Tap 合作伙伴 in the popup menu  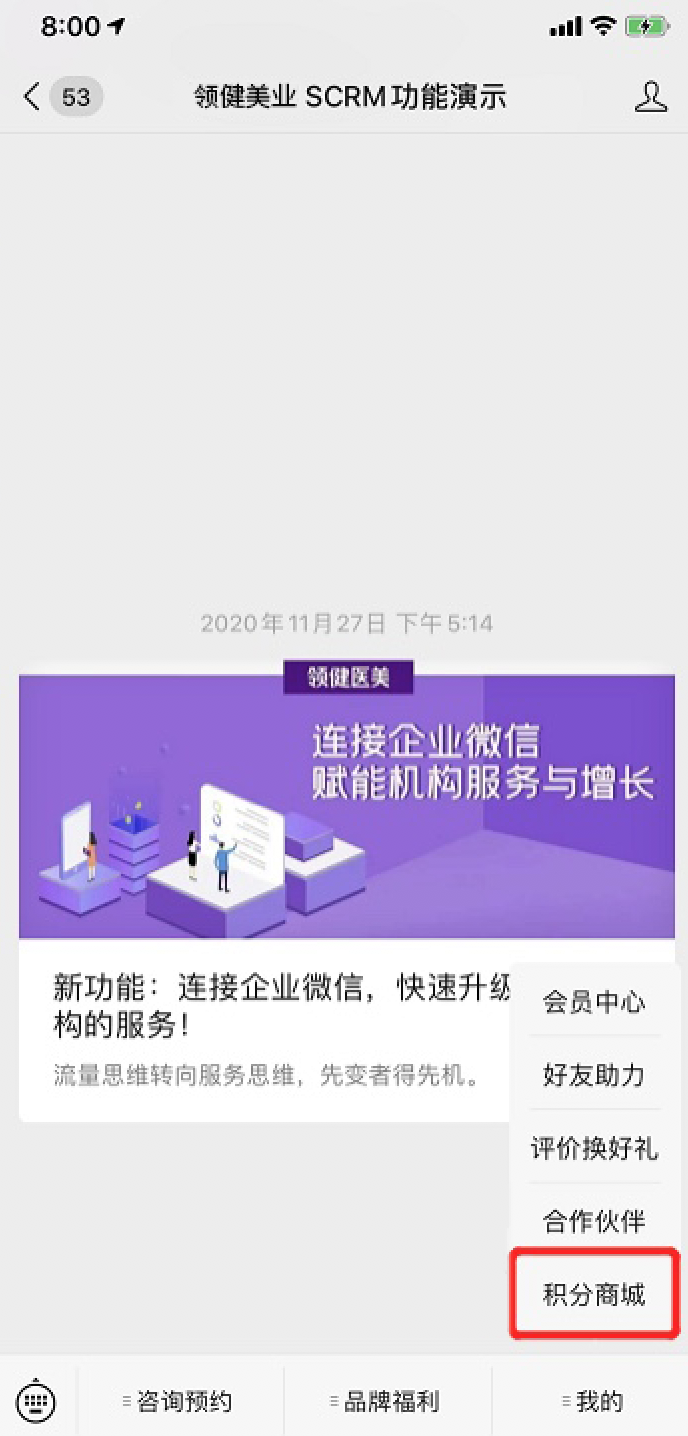[594, 1221]
